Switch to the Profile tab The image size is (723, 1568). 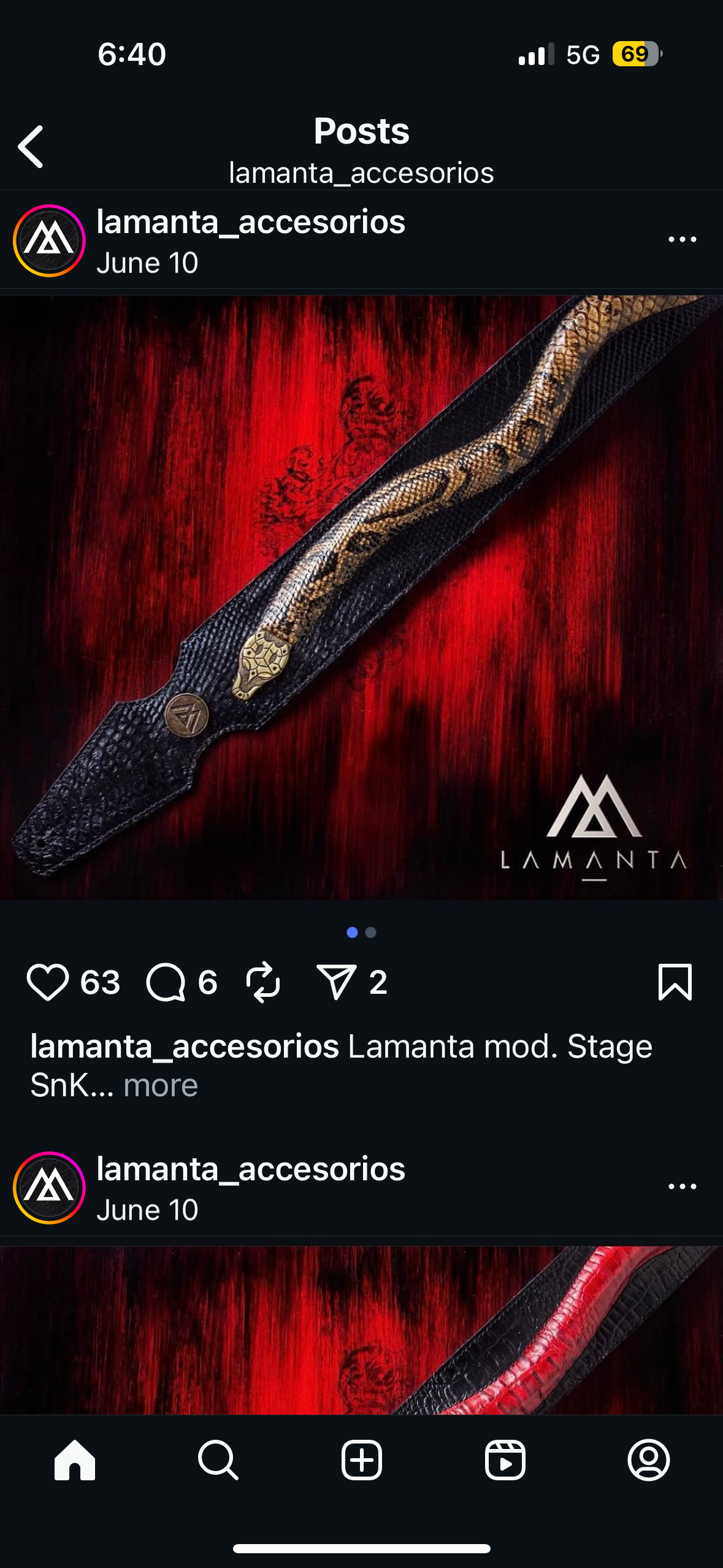coord(648,1460)
